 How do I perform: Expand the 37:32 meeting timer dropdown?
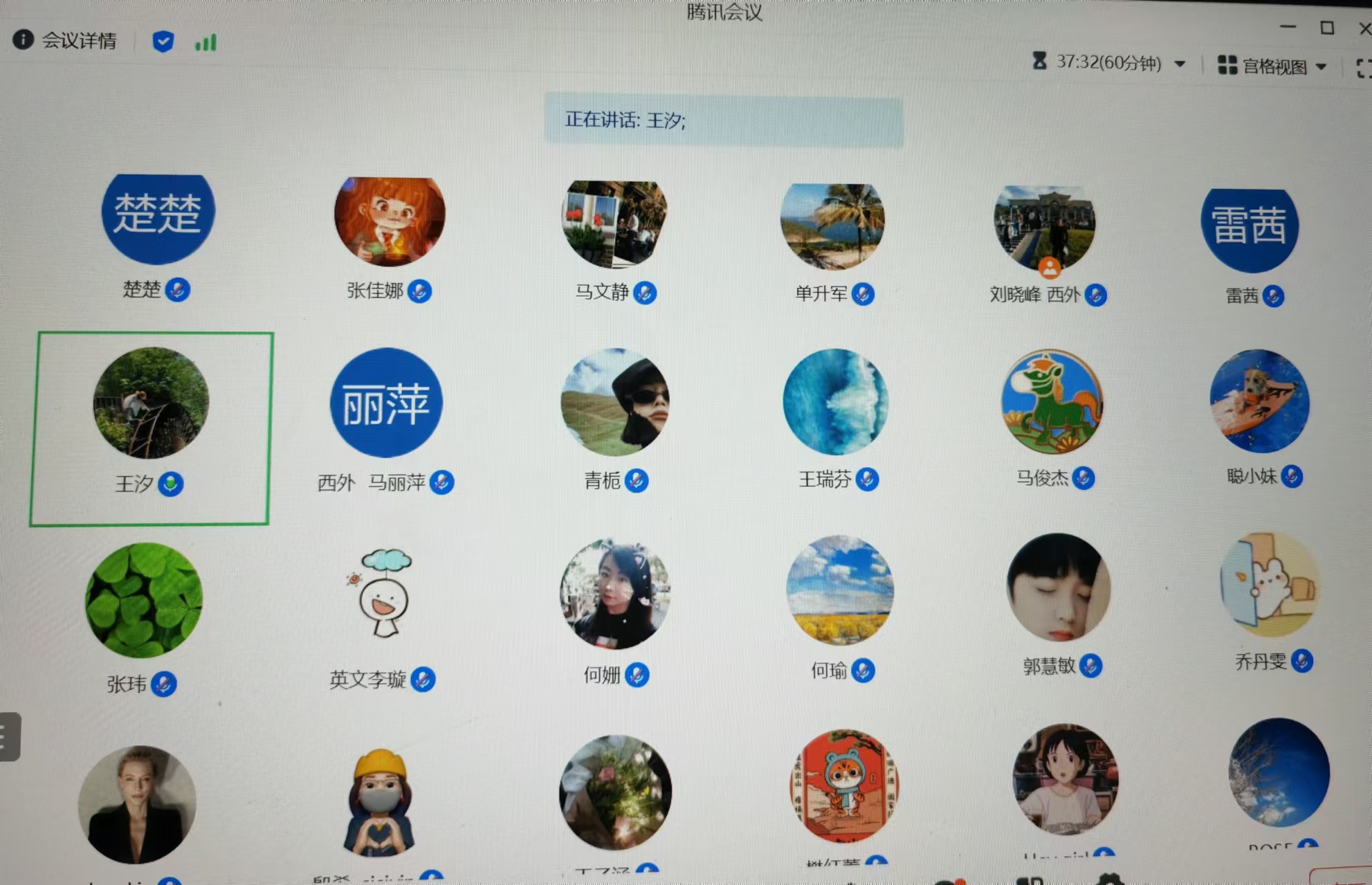pos(1180,64)
